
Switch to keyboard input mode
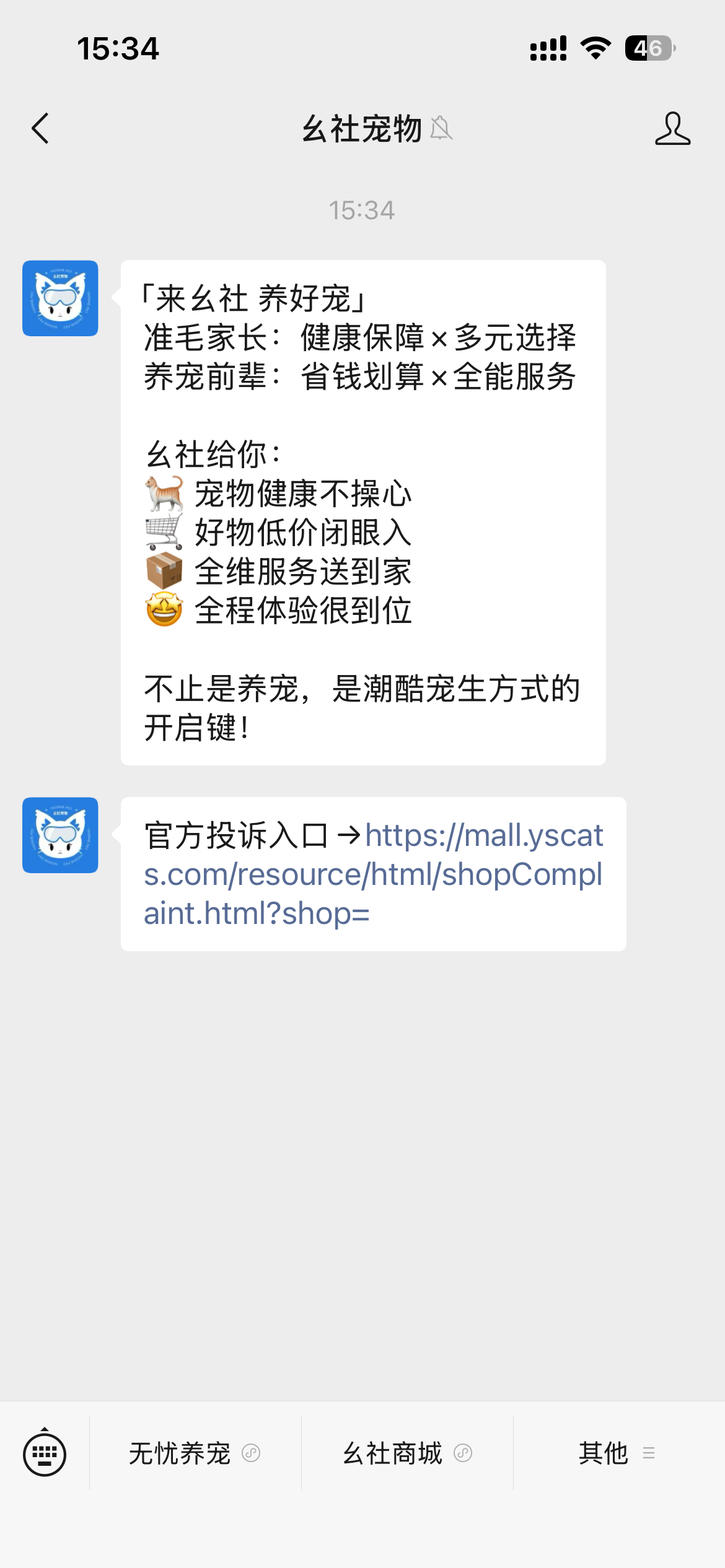click(x=45, y=1453)
